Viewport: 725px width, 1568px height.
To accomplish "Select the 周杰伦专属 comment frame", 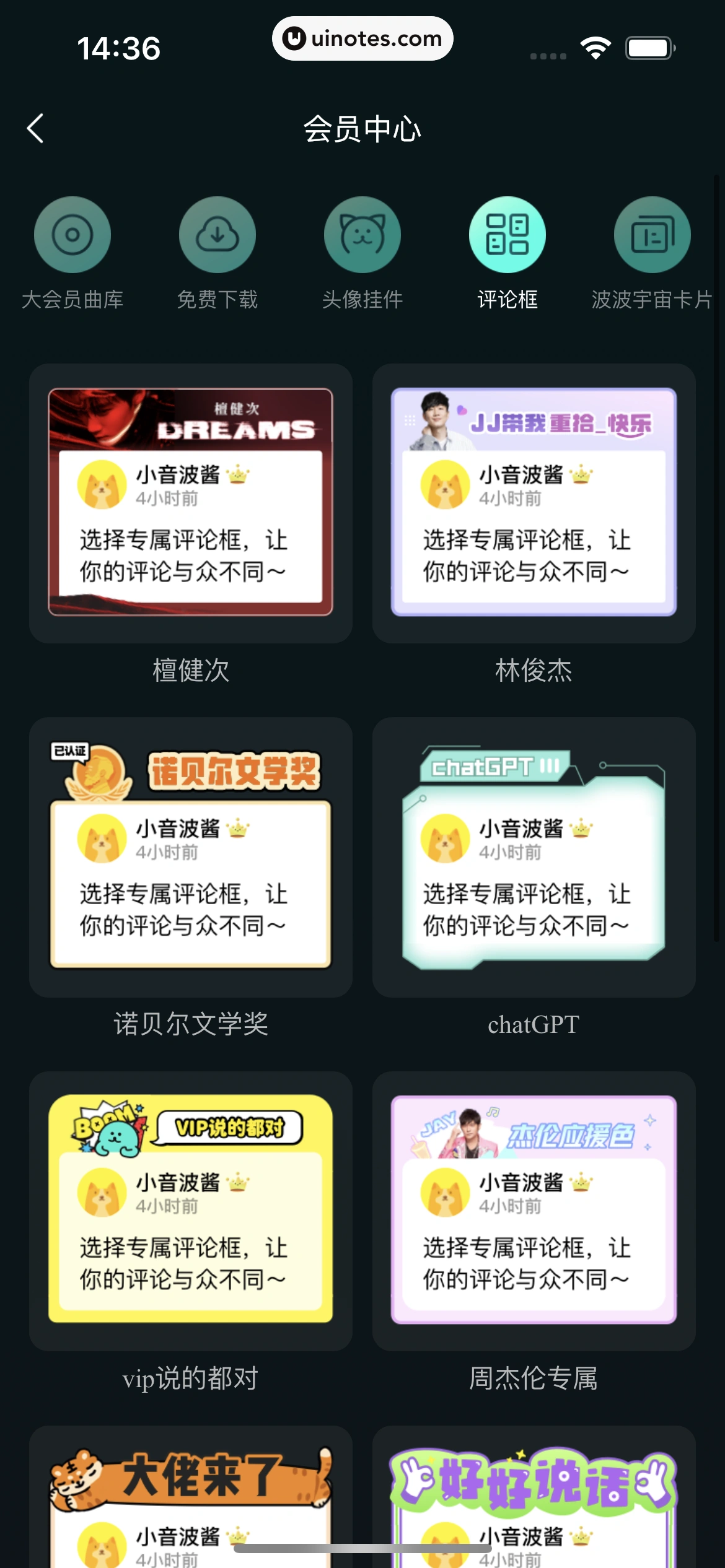I will [x=535, y=1214].
